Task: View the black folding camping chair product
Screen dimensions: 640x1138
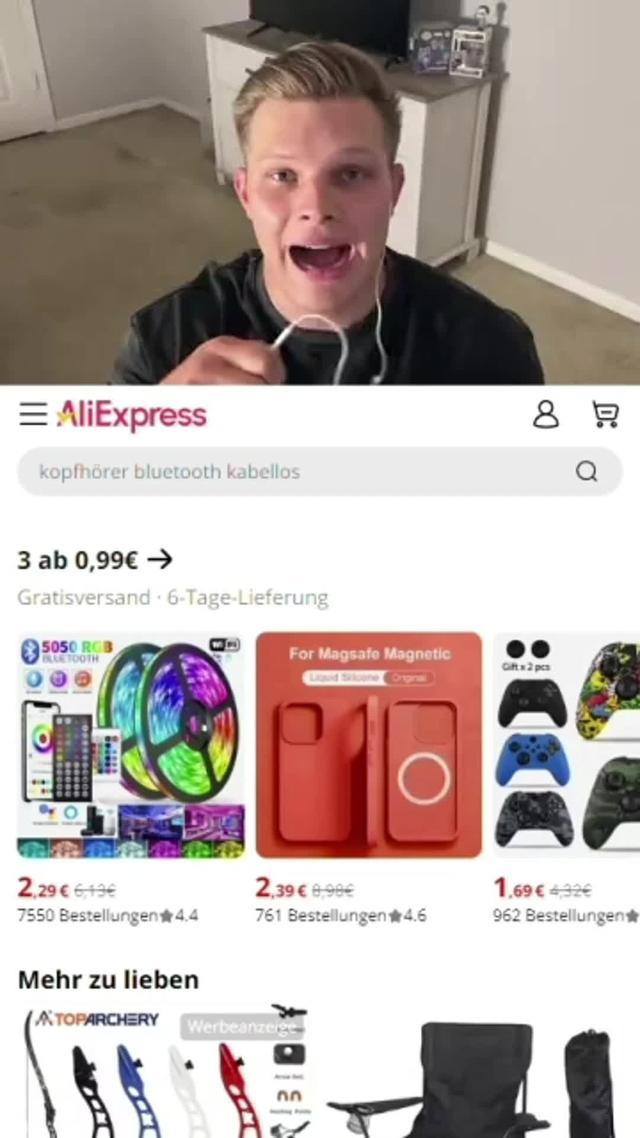Action: tap(470, 1080)
